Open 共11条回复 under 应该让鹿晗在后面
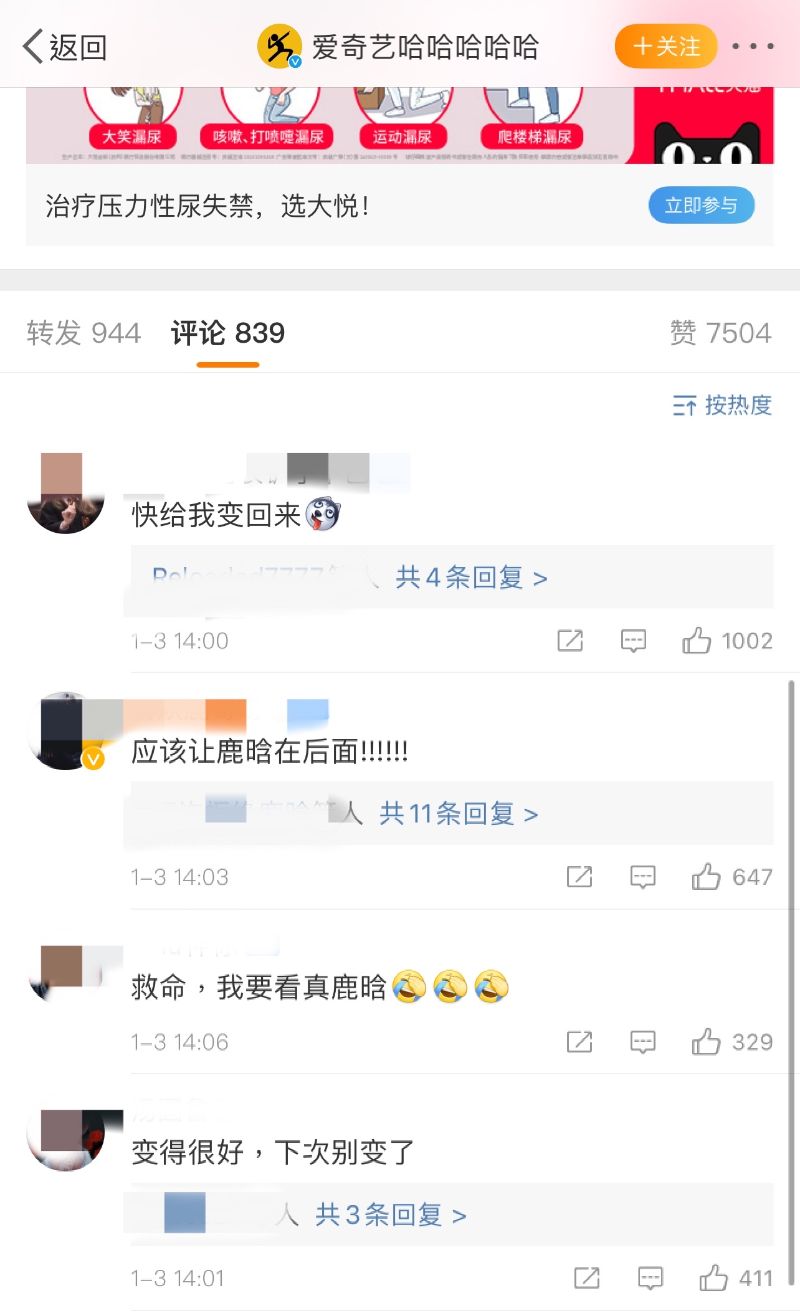 [x=459, y=814]
